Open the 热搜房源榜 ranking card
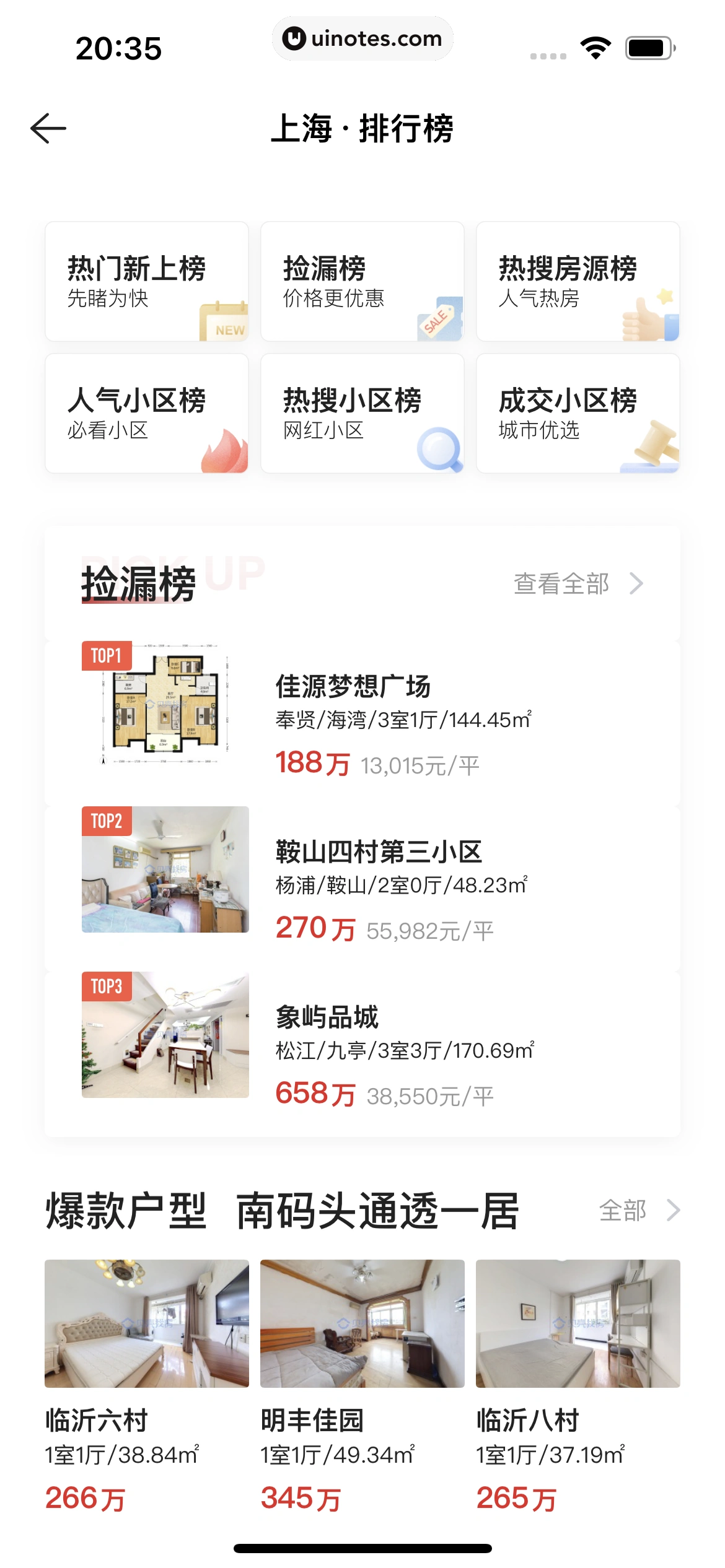This screenshot has height=1568, width=725. (578, 282)
